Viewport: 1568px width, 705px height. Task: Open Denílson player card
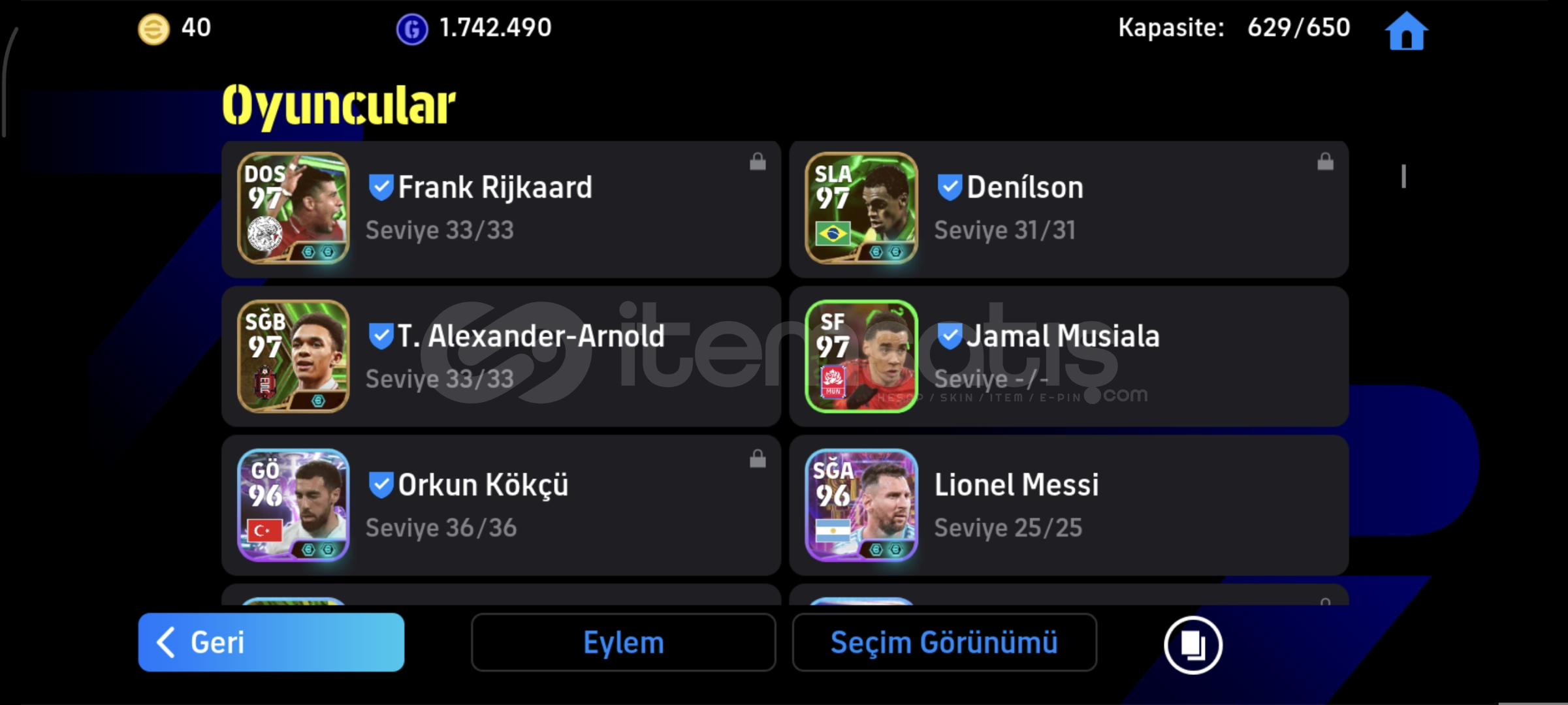coord(1068,209)
